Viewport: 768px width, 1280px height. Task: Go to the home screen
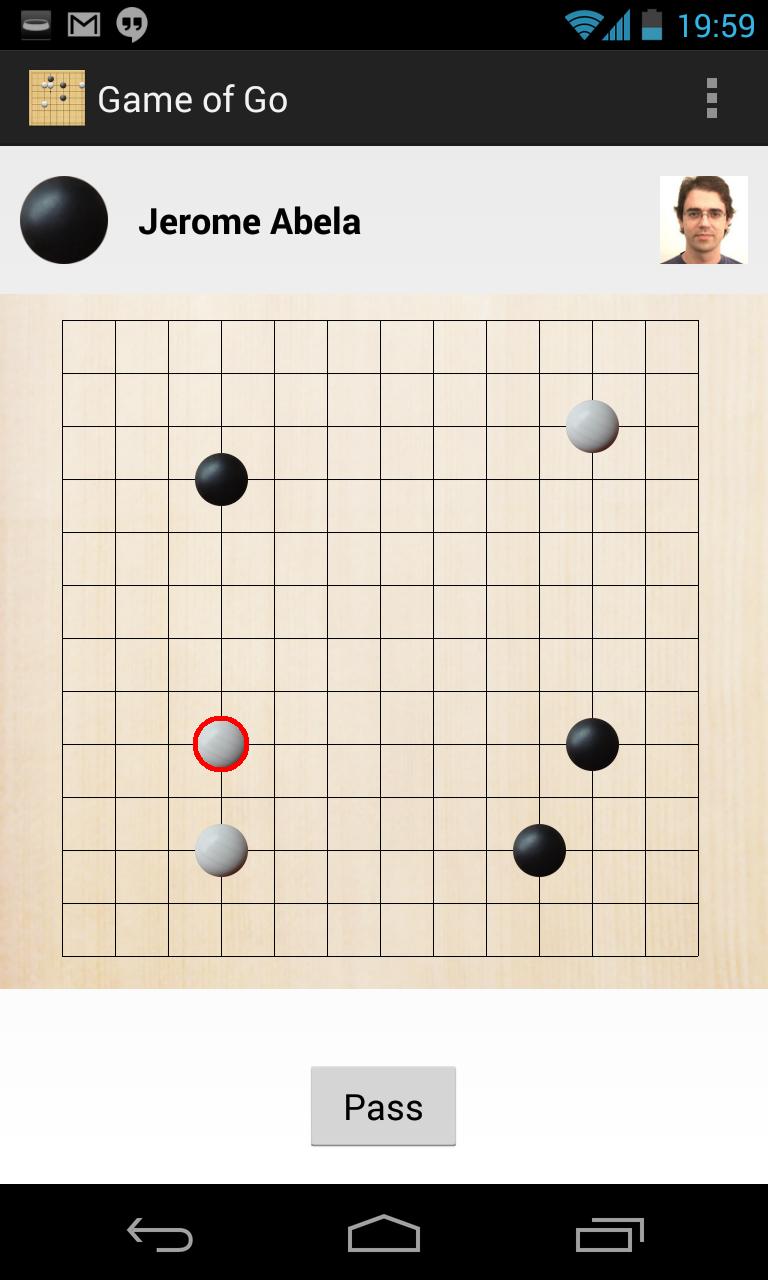[x=384, y=1235]
